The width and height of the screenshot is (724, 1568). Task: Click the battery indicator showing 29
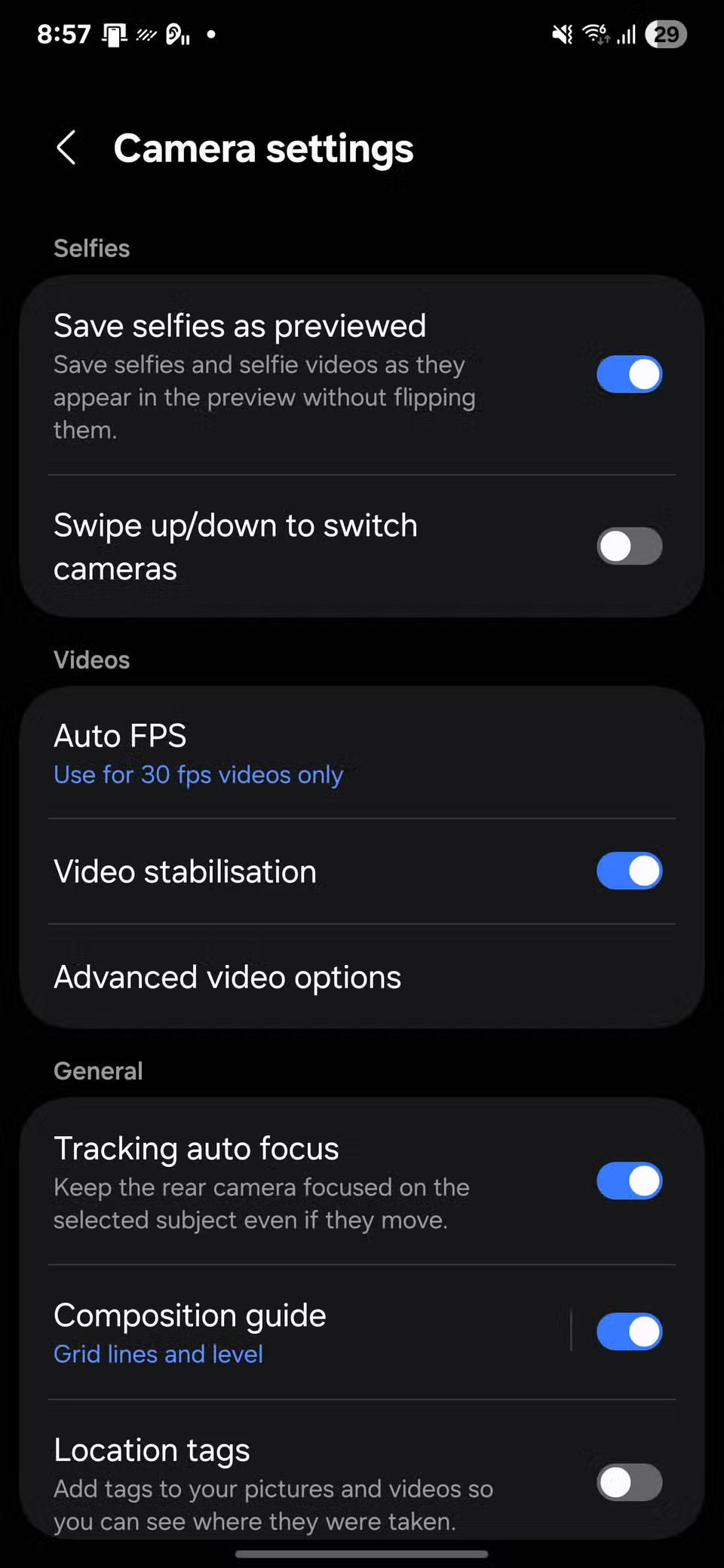pos(666,33)
